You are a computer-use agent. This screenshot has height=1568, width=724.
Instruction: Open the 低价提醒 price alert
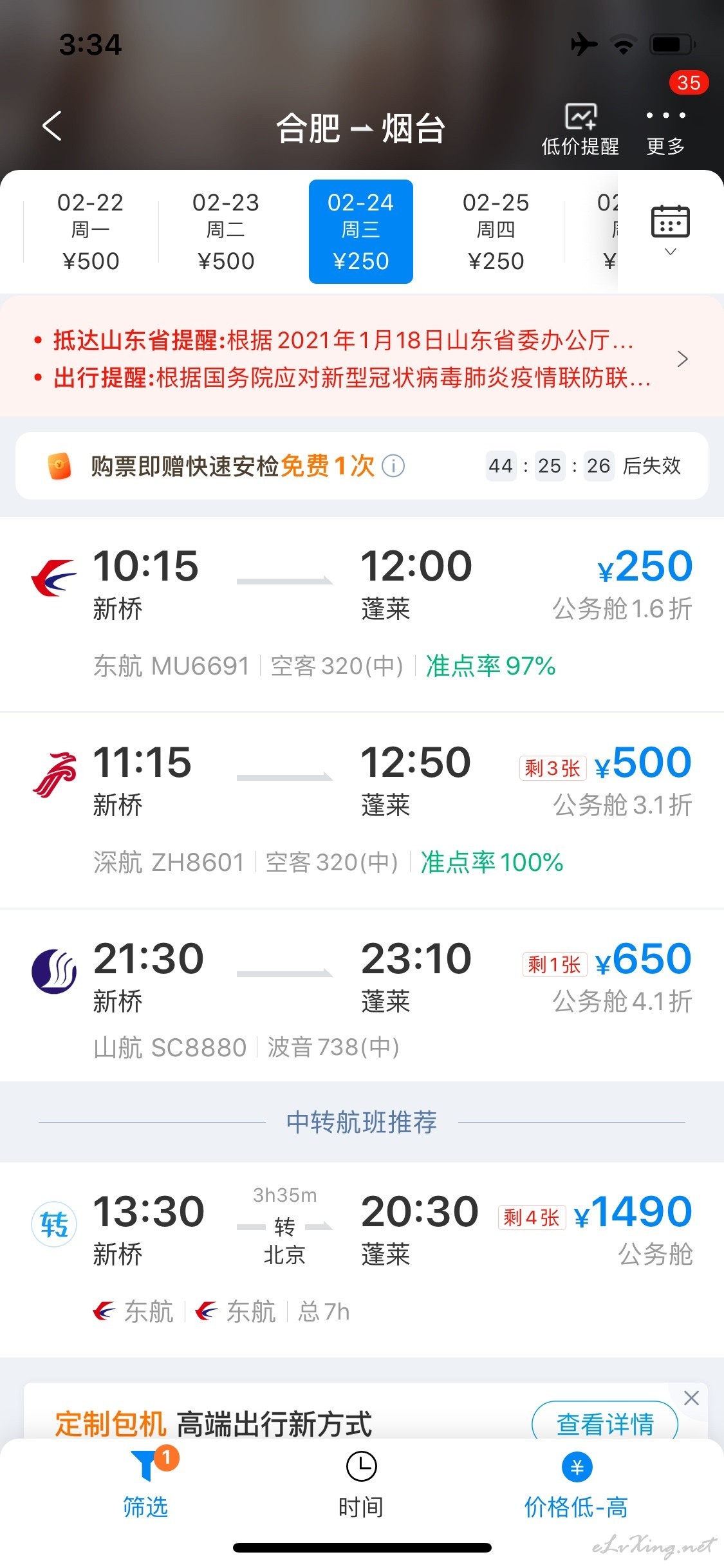point(580,130)
